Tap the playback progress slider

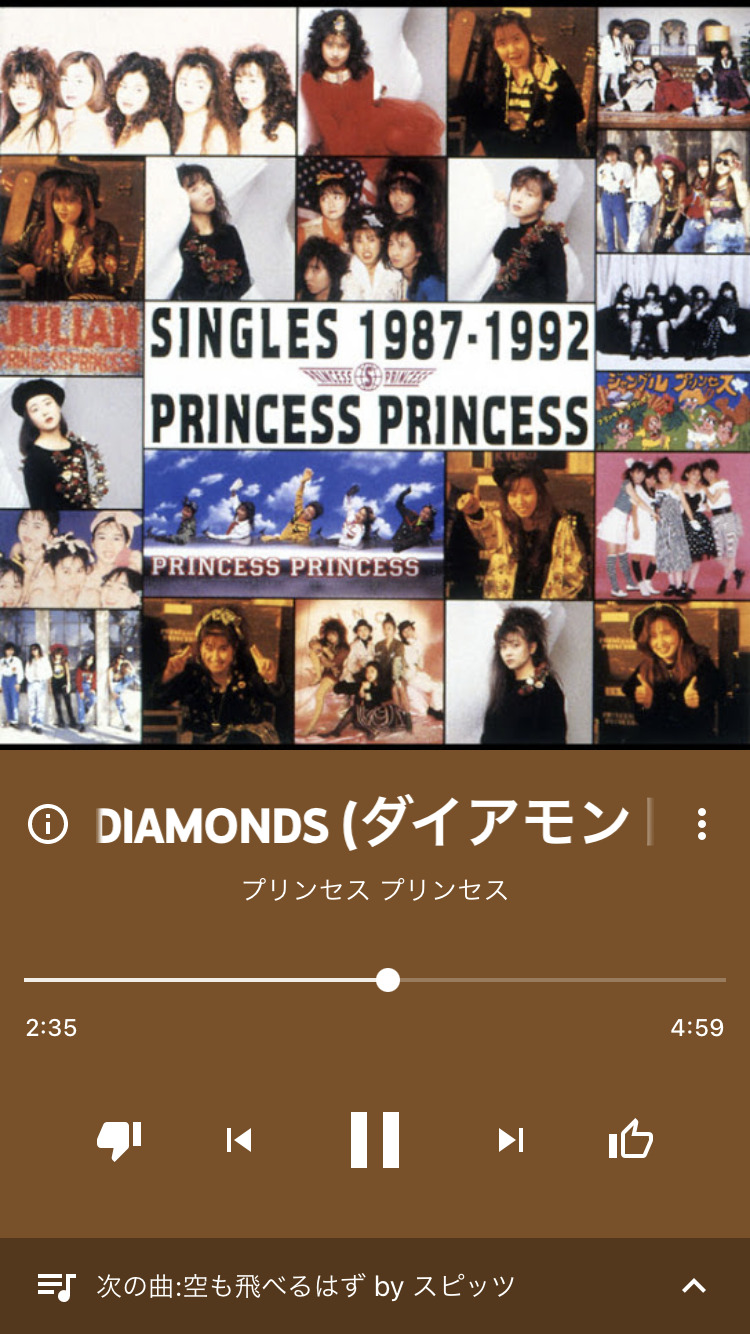(388, 980)
